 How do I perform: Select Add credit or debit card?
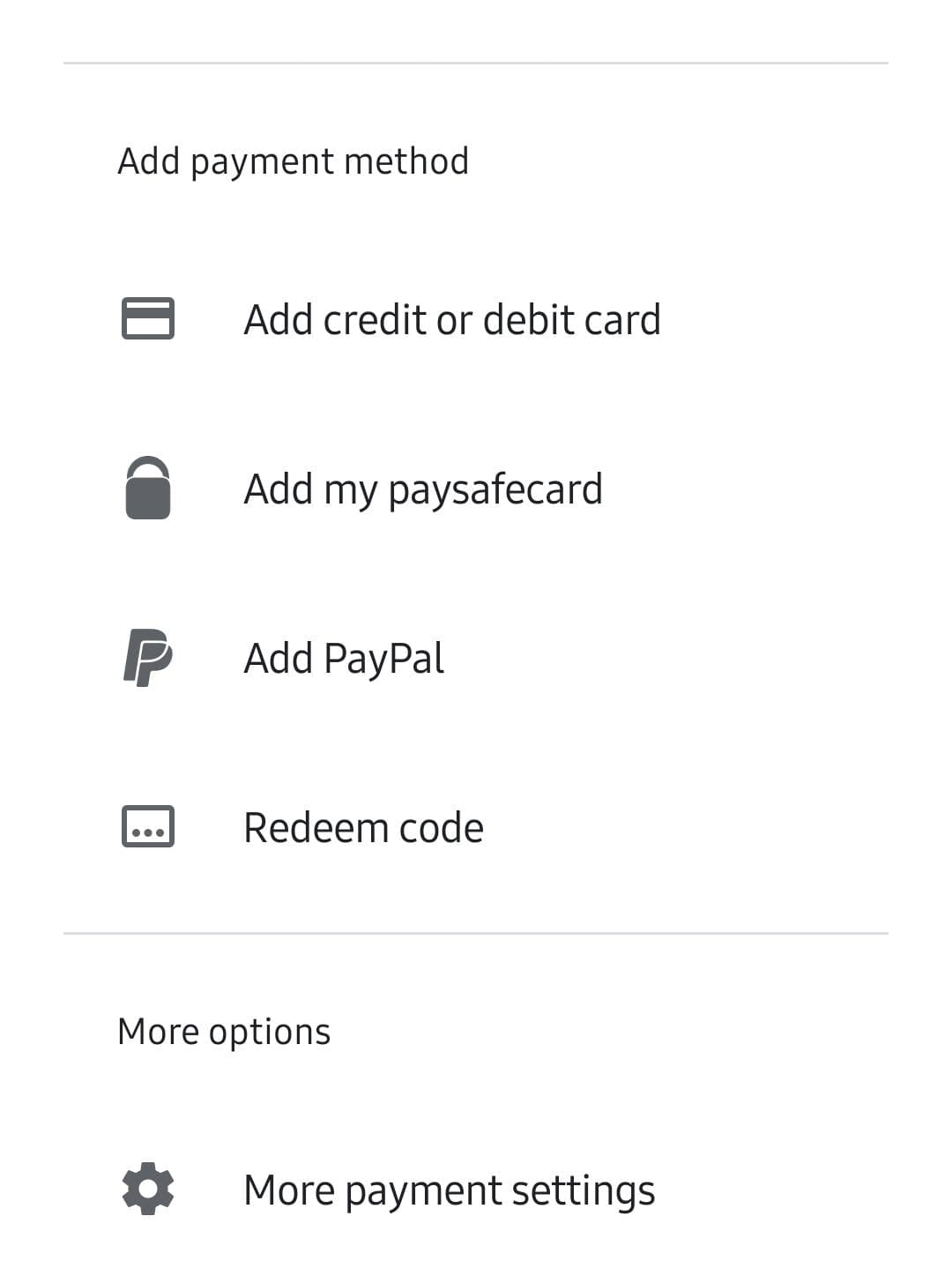pyautogui.click(x=451, y=319)
